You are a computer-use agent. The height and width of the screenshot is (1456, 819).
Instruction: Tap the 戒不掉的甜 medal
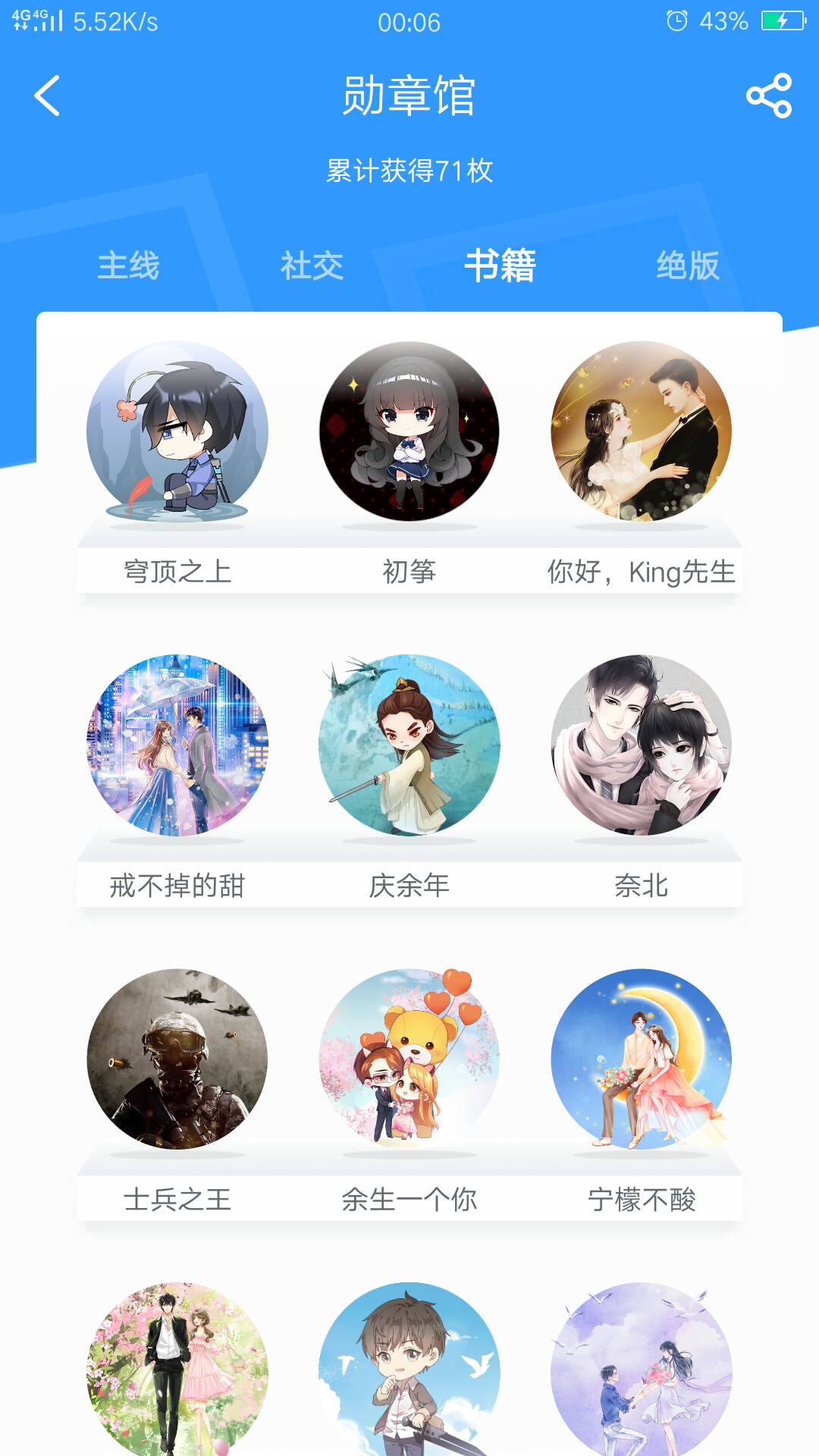click(x=177, y=745)
